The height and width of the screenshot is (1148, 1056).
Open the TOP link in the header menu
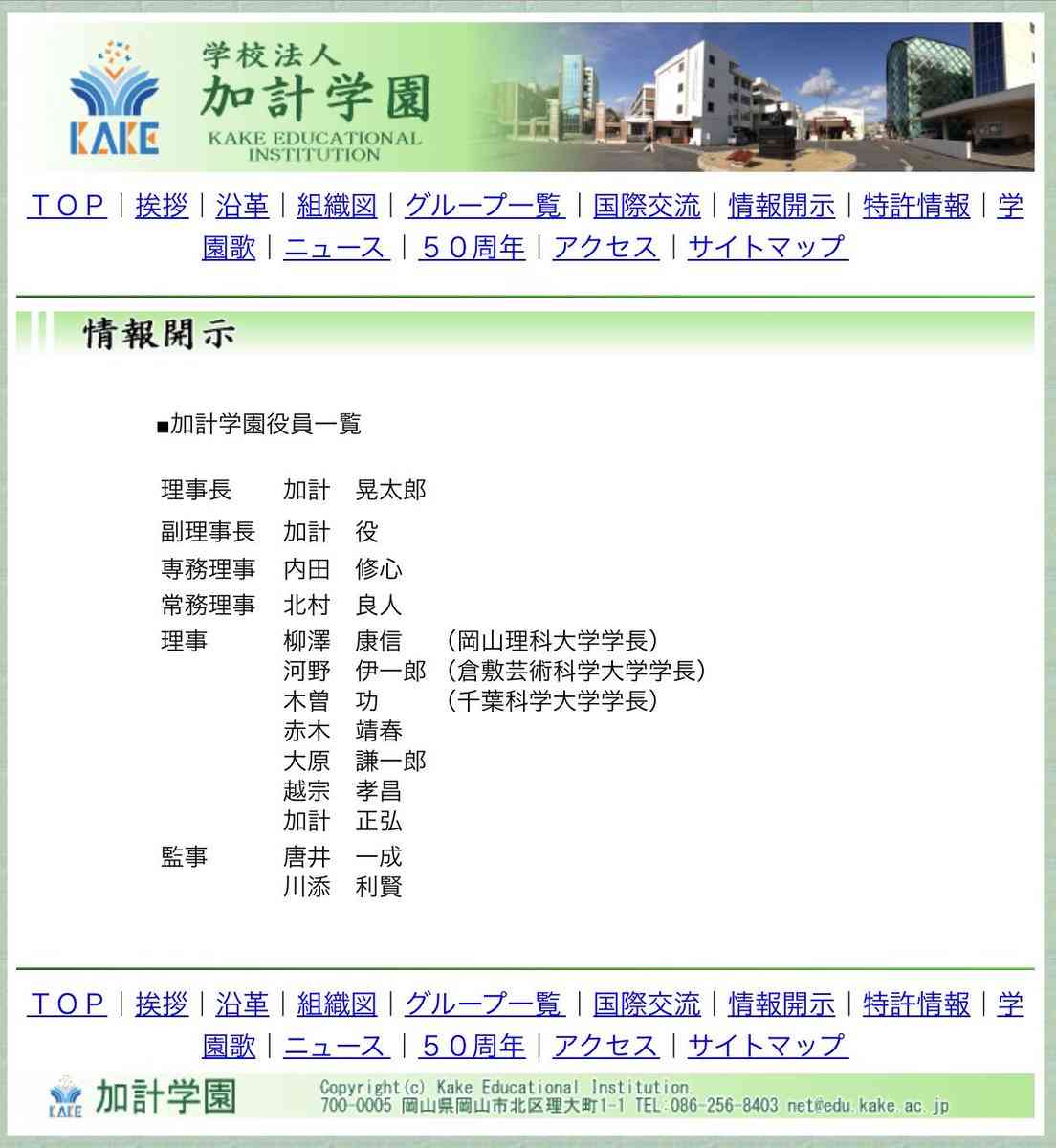tap(66, 206)
